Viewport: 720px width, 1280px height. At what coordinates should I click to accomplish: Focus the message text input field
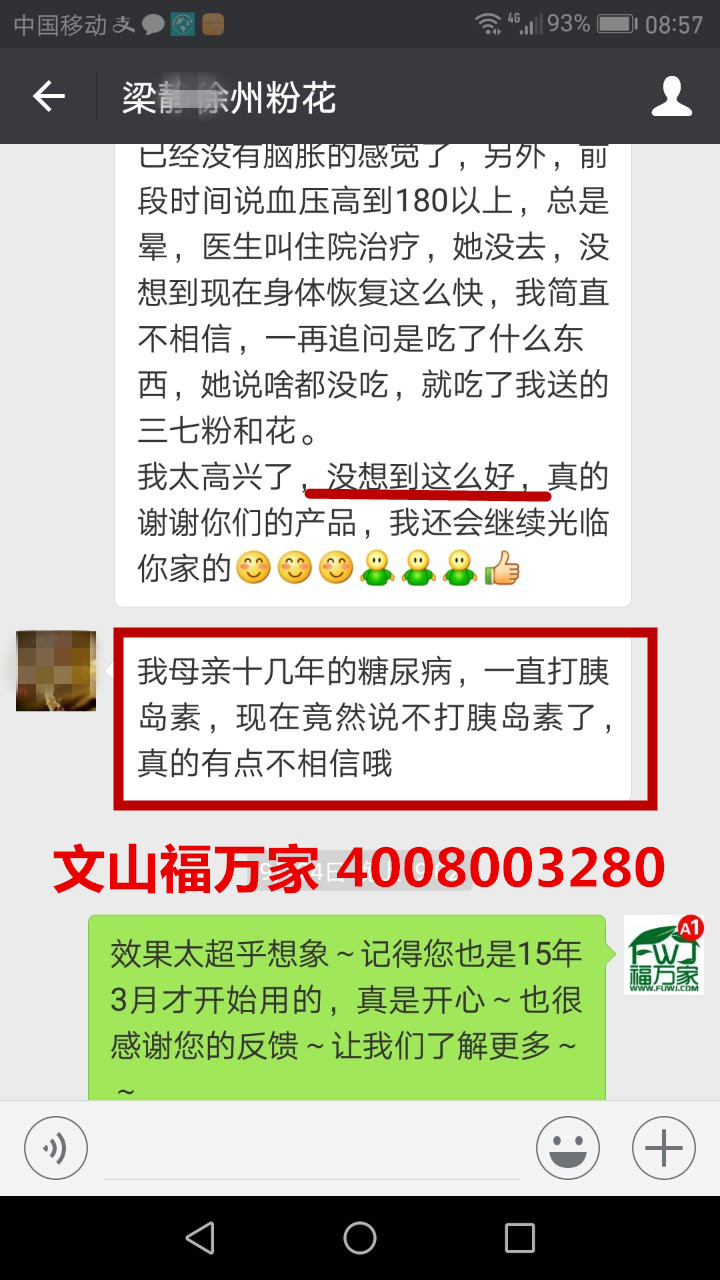tap(310, 1150)
